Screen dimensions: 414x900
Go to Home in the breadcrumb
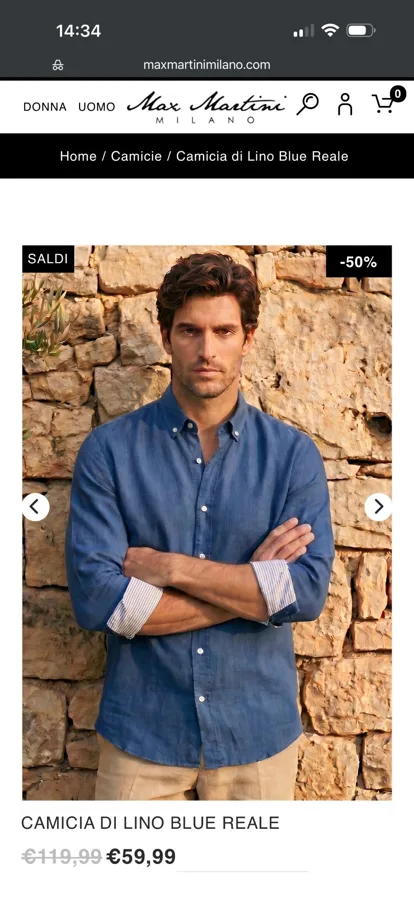pyautogui.click(x=78, y=156)
